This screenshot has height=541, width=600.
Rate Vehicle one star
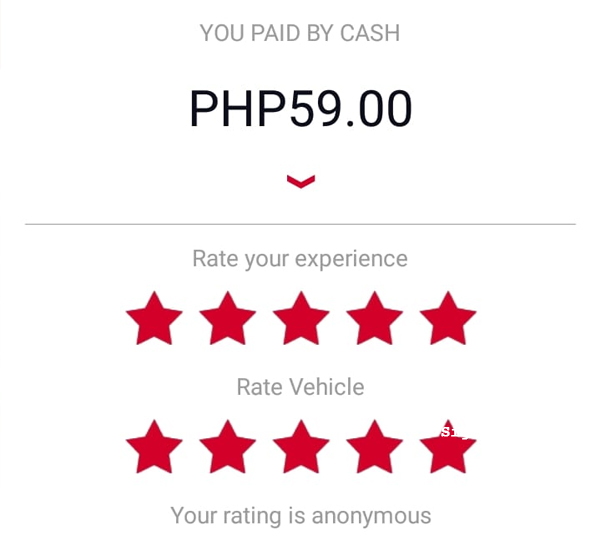coord(154,447)
